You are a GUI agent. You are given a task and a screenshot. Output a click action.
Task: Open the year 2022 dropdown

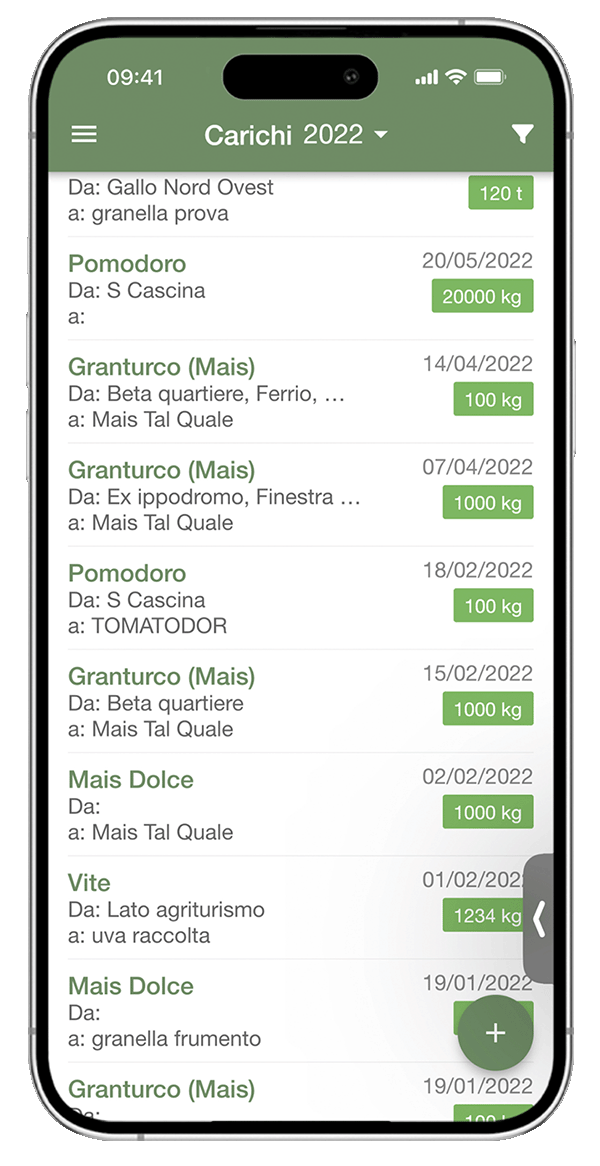tap(345, 135)
